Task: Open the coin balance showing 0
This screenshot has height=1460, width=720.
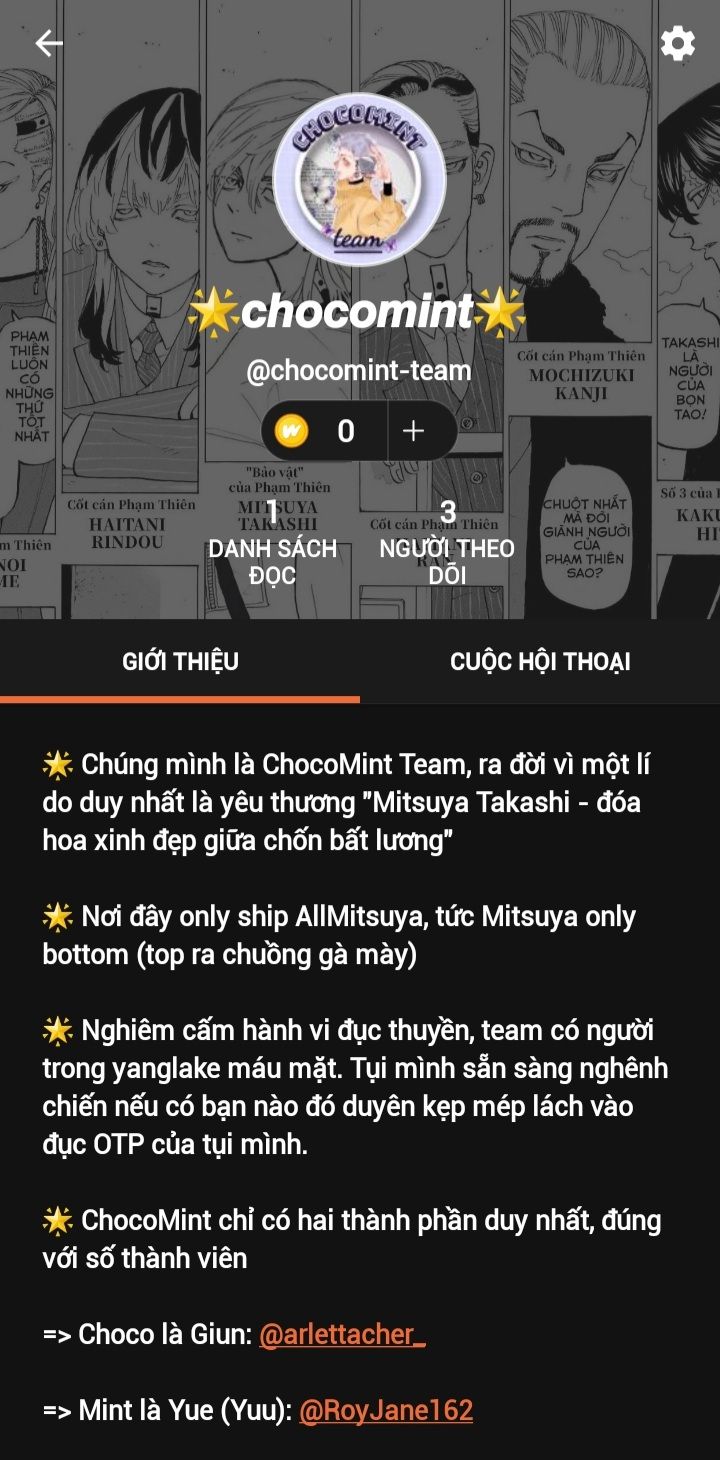Action: (x=324, y=431)
